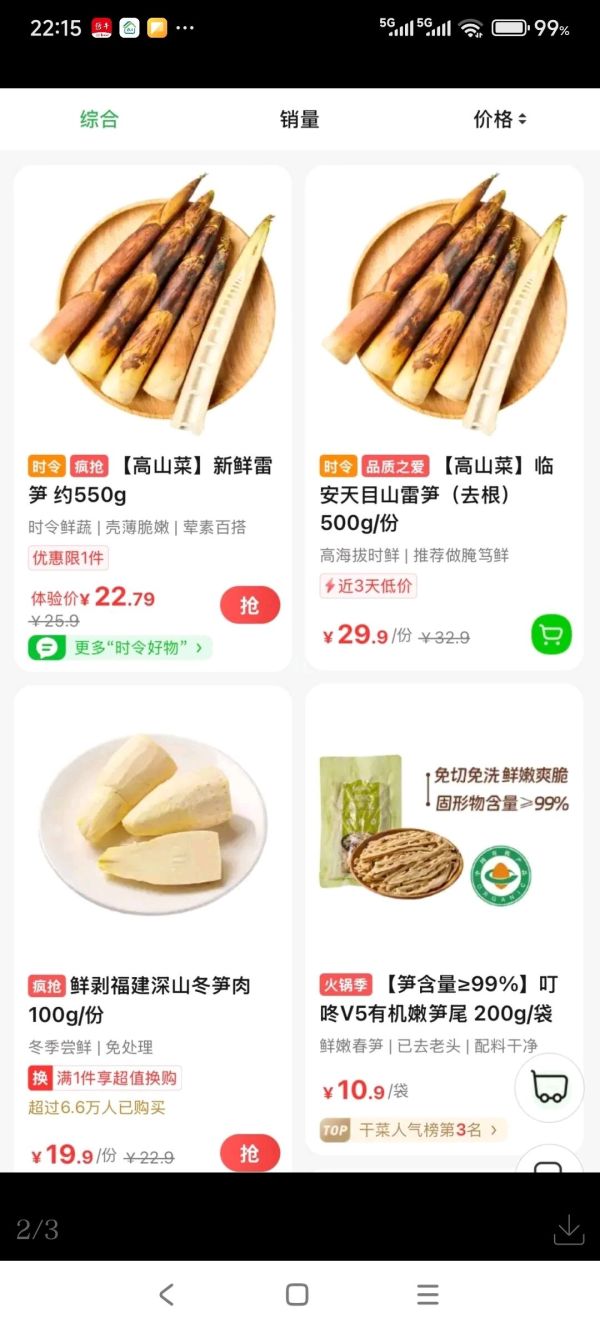Add 临安天目山雷笋 to the cart

(x=551, y=634)
